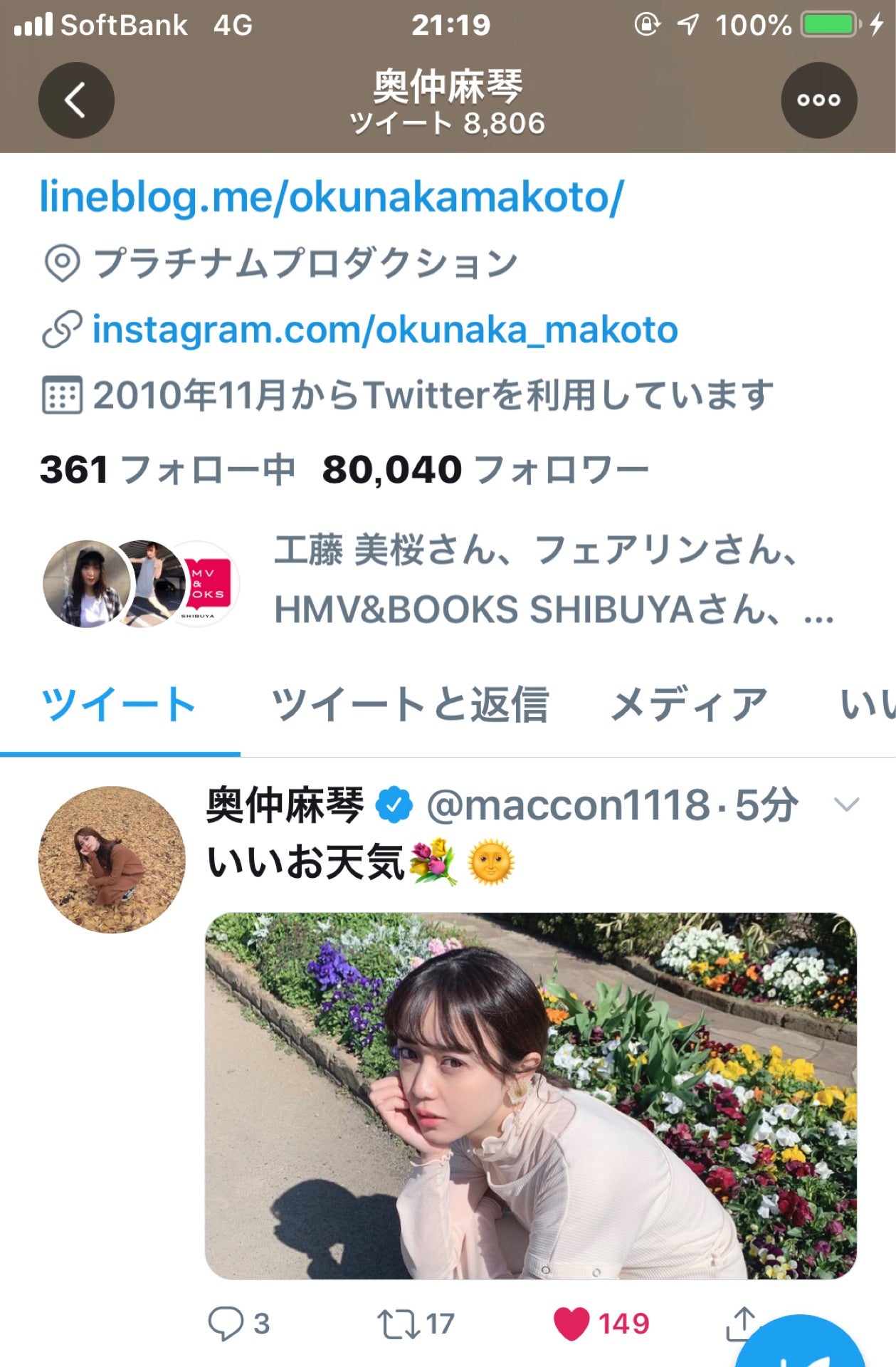View the 80,040 フォロワー followers list
Viewport: 896px width, 1367px height.
pyautogui.click(x=485, y=470)
